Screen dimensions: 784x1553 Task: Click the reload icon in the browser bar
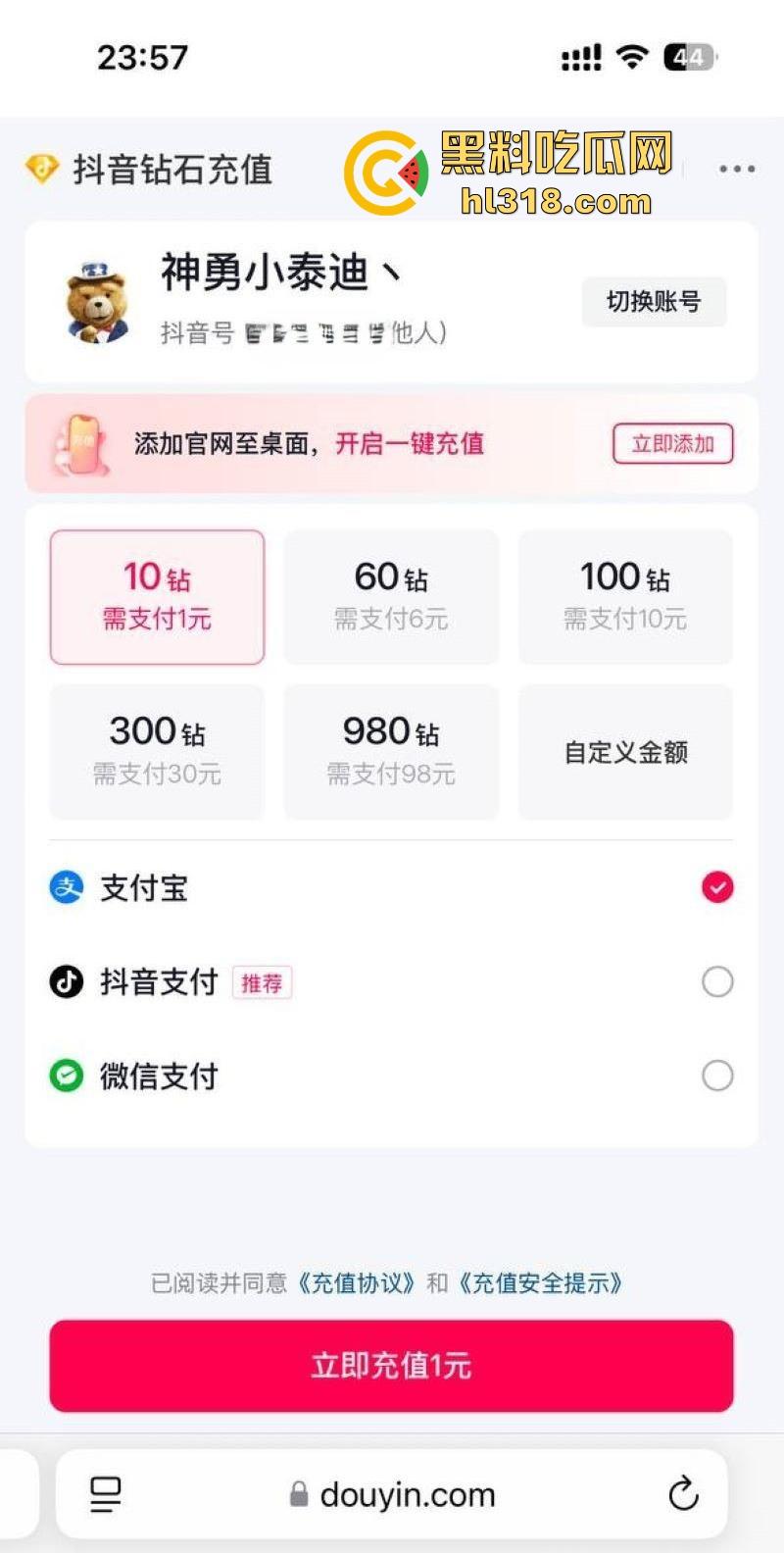pos(684,1494)
